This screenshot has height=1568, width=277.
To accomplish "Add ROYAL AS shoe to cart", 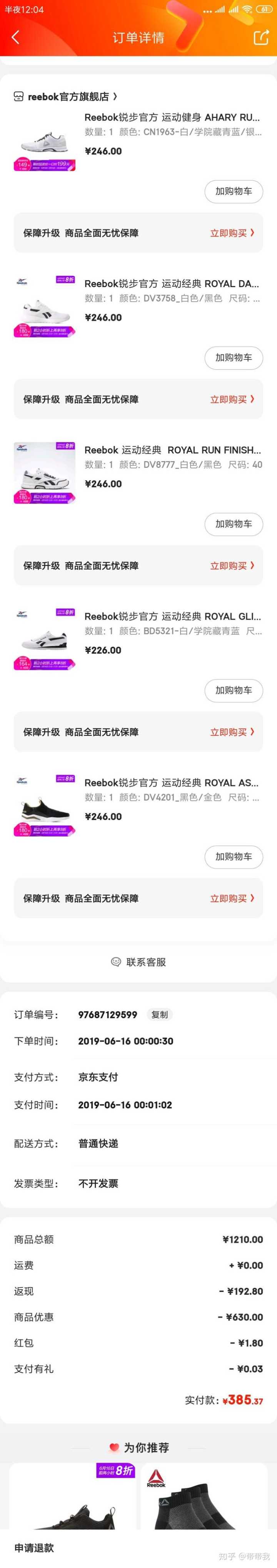I will pyautogui.click(x=233, y=857).
